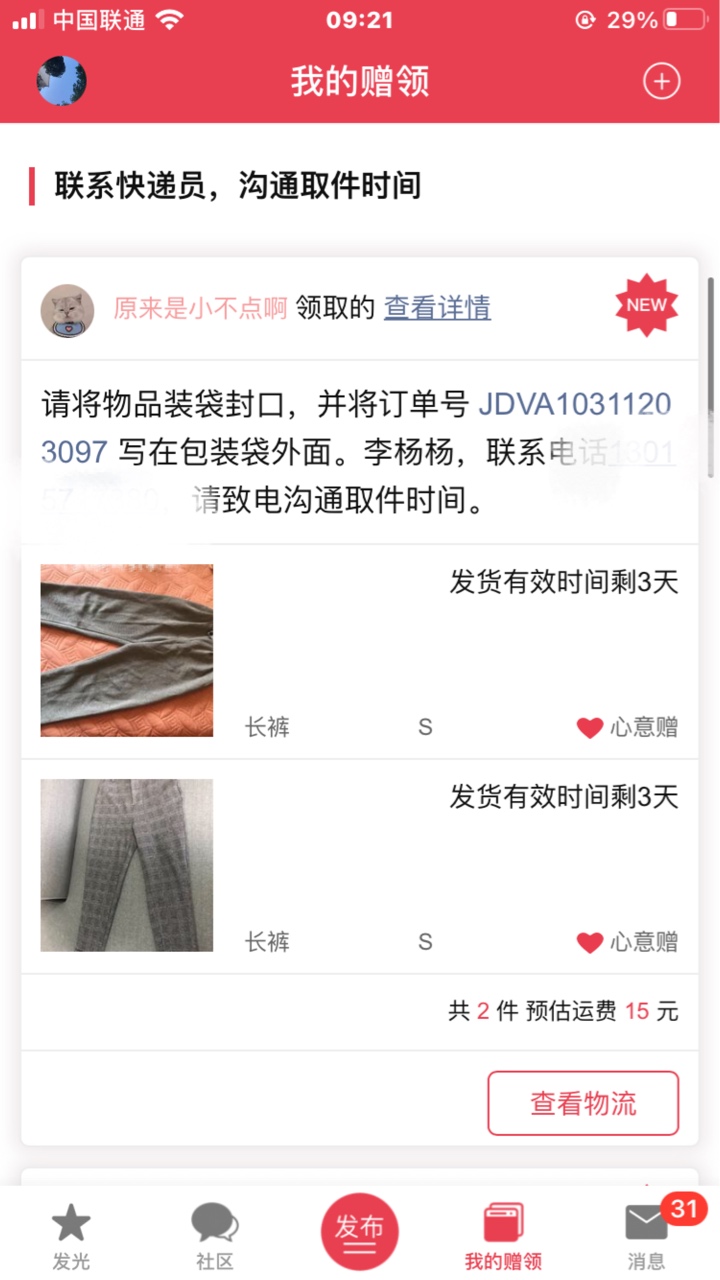Open the plaid trousers photo
This screenshot has height=1280, width=720.
[x=127, y=865]
